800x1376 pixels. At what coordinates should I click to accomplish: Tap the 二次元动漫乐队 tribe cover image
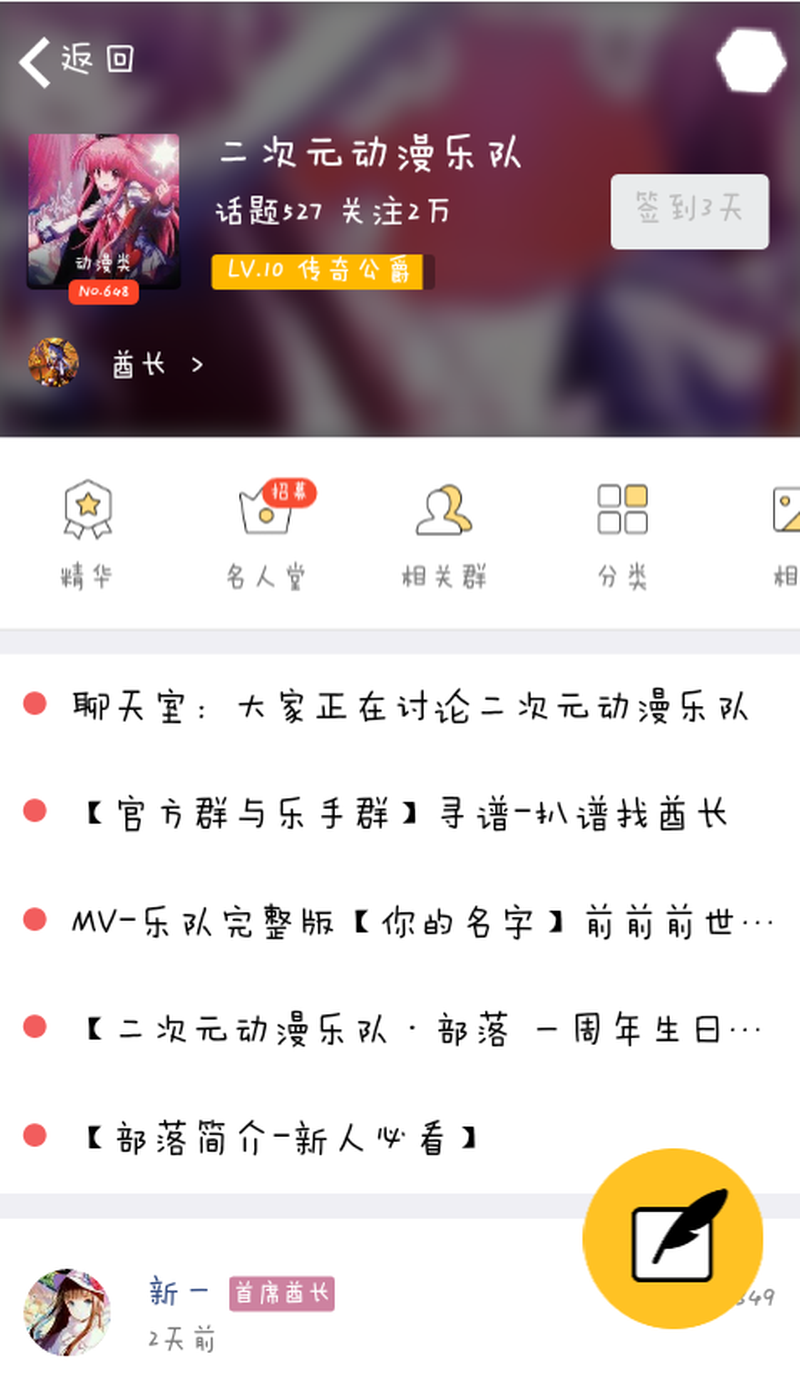click(104, 211)
